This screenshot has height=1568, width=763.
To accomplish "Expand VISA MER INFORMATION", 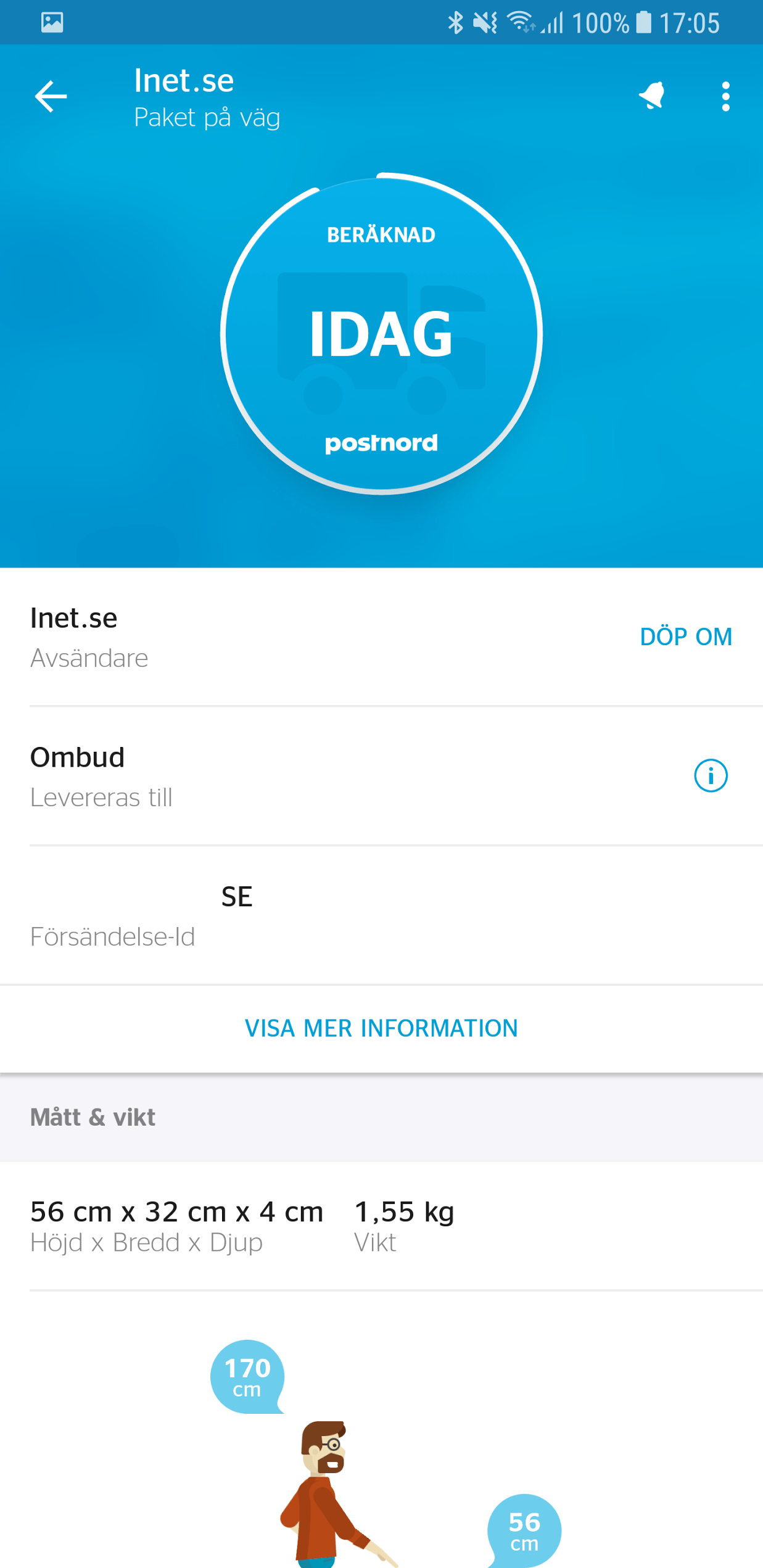I will (x=381, y=1028).
